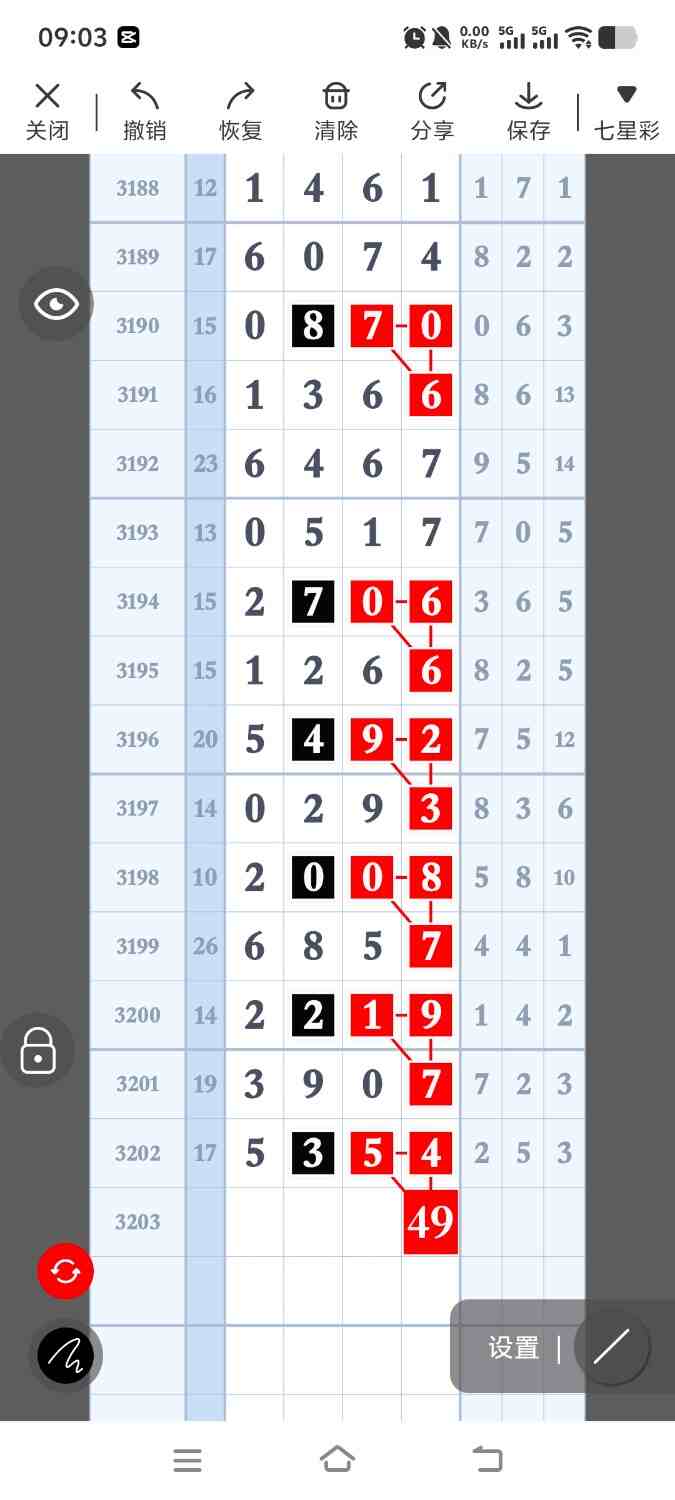The image size is (675, 1500).
Task: Tap the lock icon button
Action: tap(38, 1051)
